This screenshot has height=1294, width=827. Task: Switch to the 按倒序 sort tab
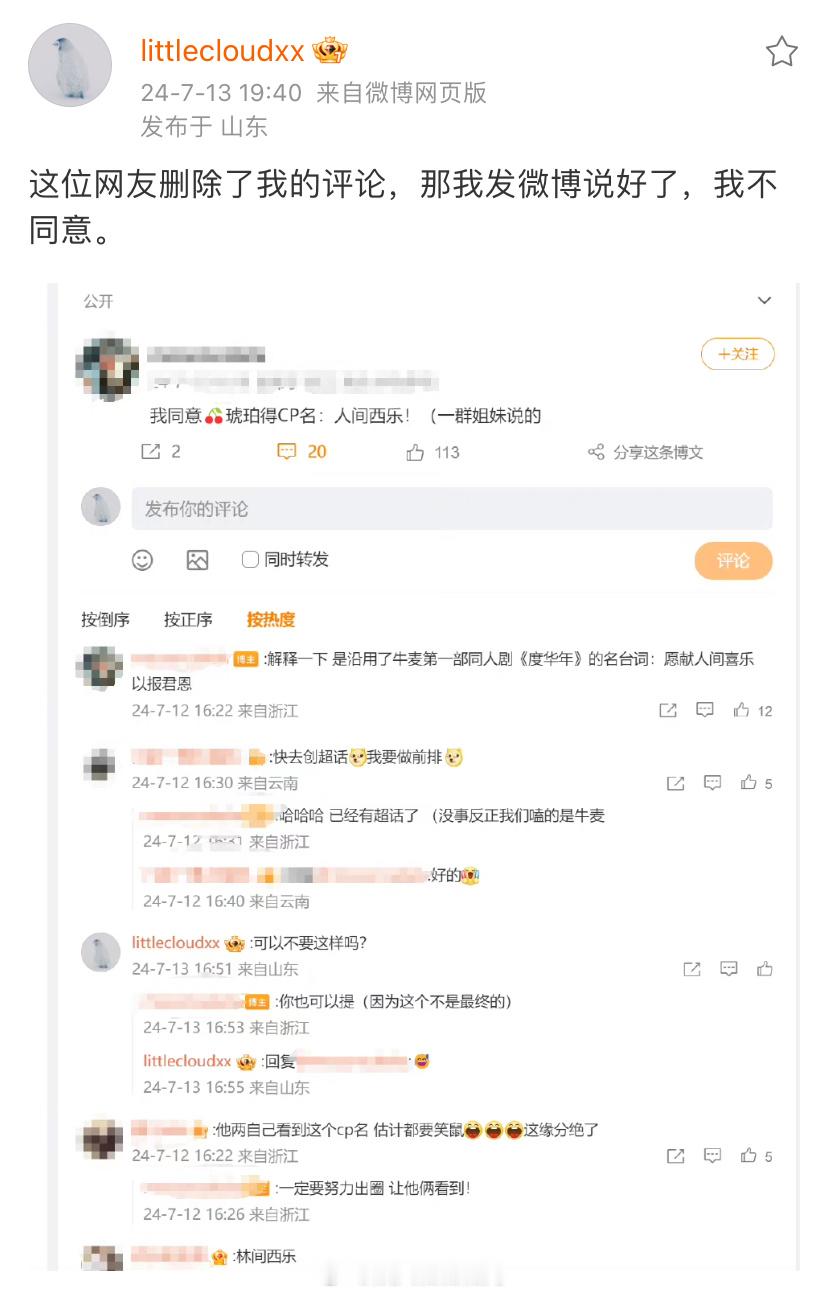coord(104,620)
